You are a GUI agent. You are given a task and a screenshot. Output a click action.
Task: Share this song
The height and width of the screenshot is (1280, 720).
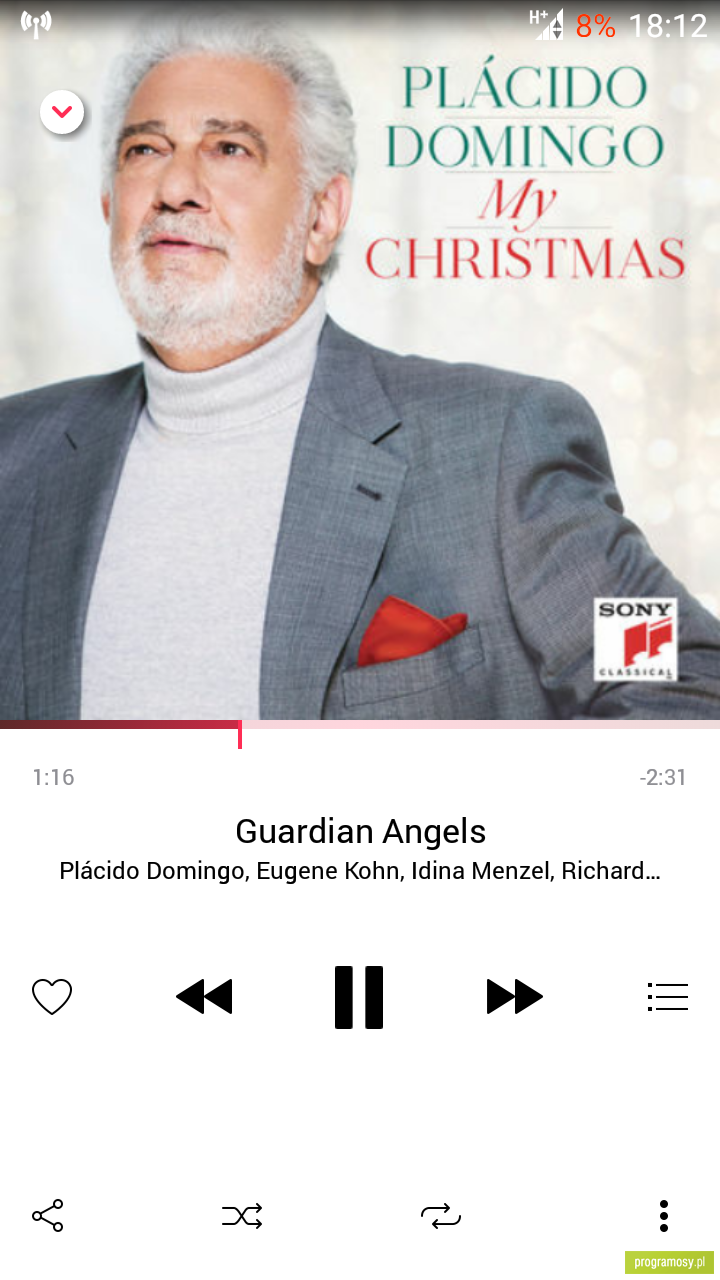(48, 1216)
